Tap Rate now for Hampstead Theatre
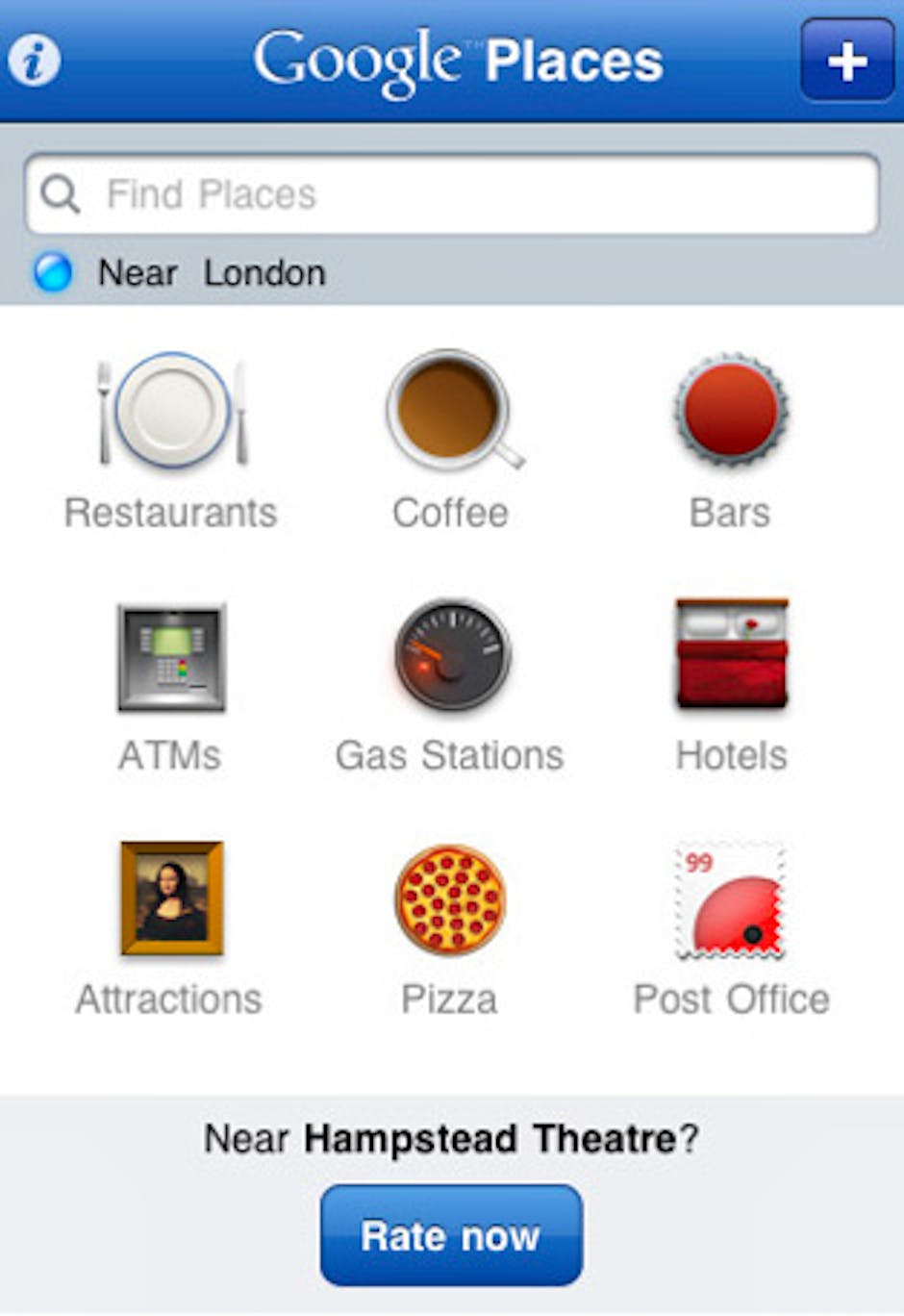Screen dimensions: 904x1316 tap(451, 1235)
